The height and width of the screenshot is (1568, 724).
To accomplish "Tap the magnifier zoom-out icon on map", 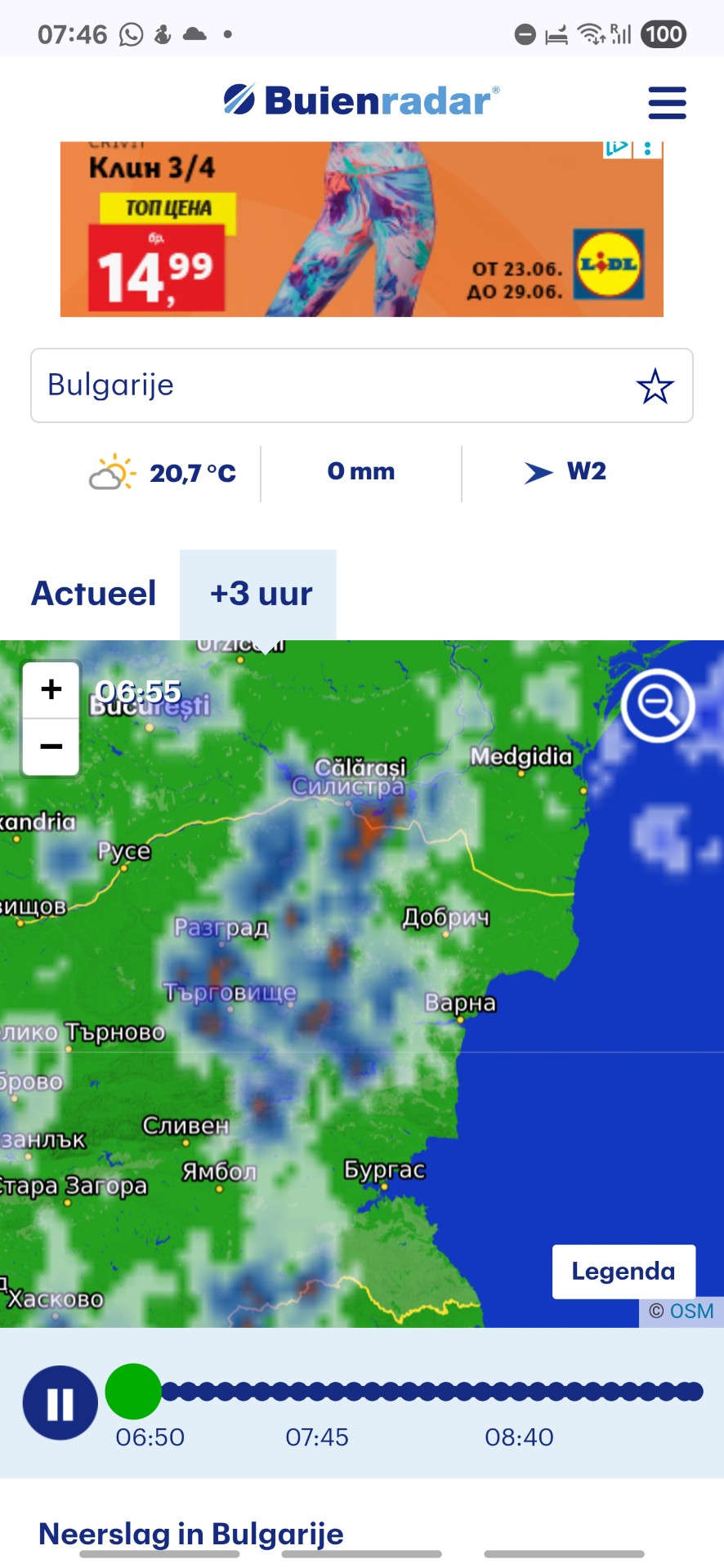I will click(x=658, y=706).
